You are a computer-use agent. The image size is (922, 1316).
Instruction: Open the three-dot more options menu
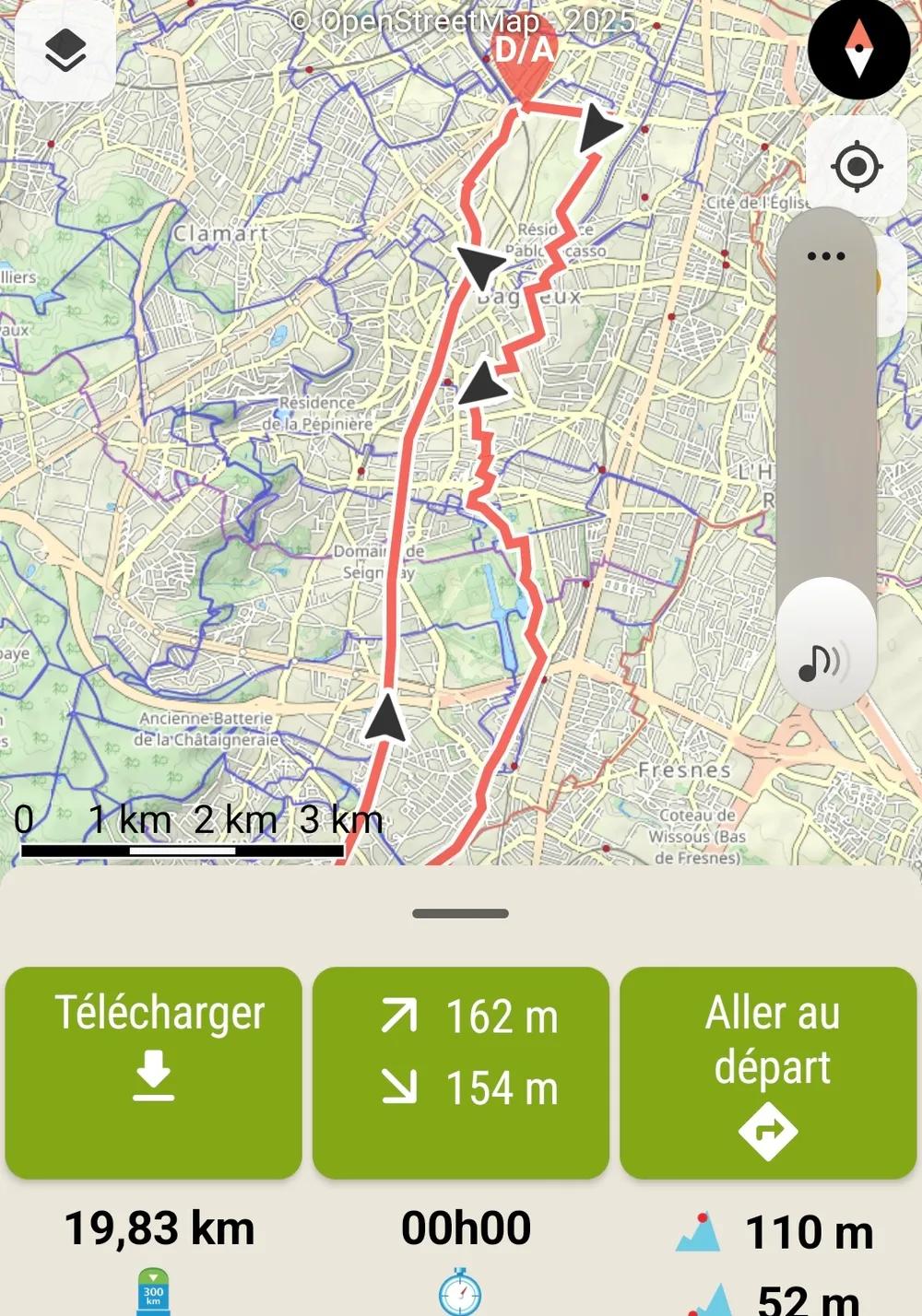(825, 256)
